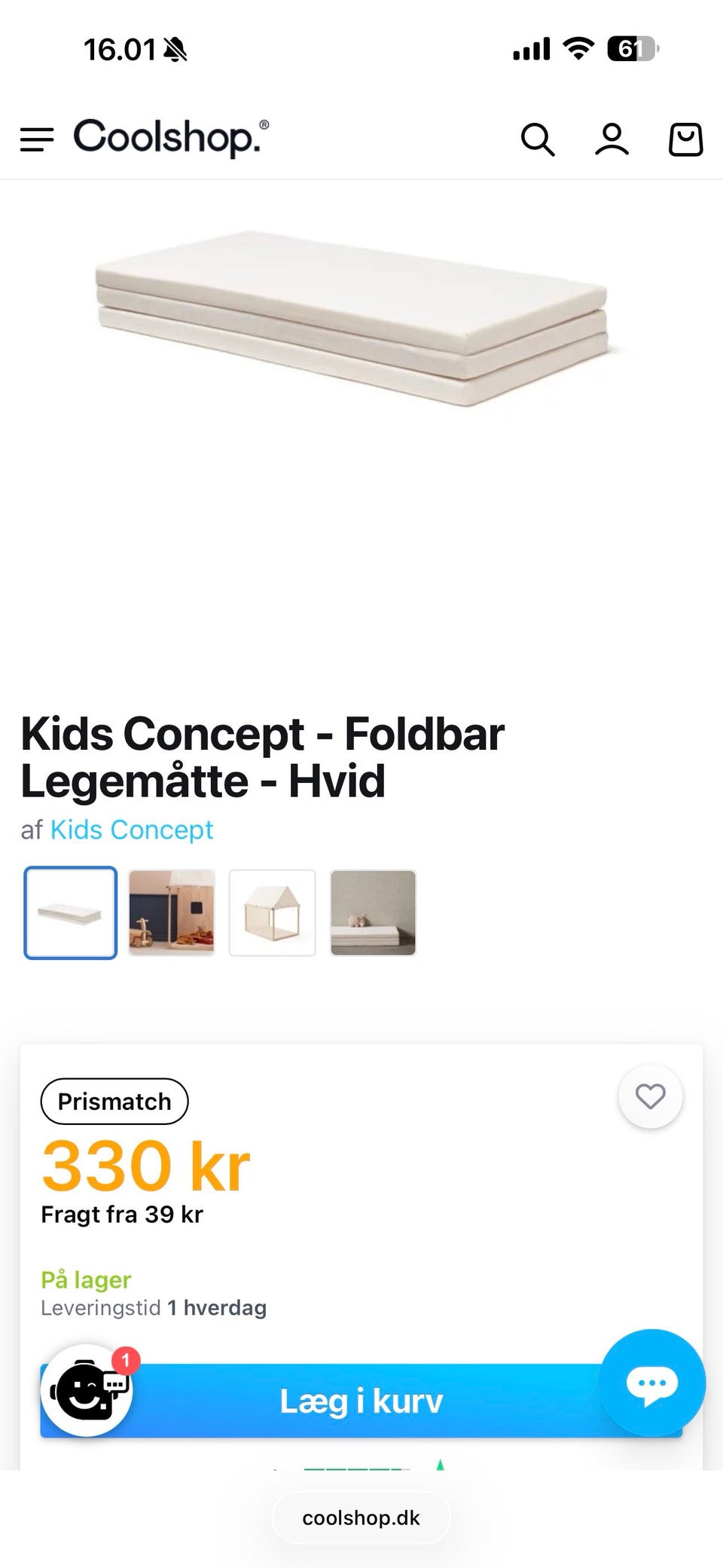Select the folded white mat thumbnail
The width and height of the screenshot is (723, 1568).
[x=71, y=914]
